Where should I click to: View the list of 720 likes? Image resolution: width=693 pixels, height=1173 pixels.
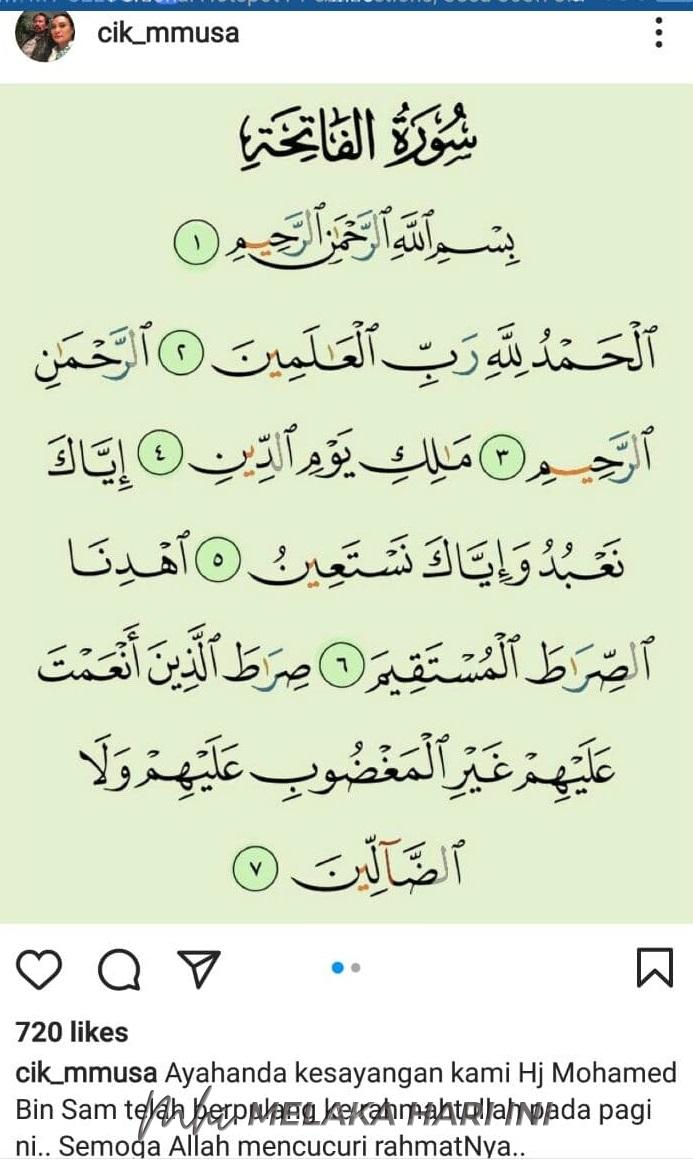[x=72, y=1031]
